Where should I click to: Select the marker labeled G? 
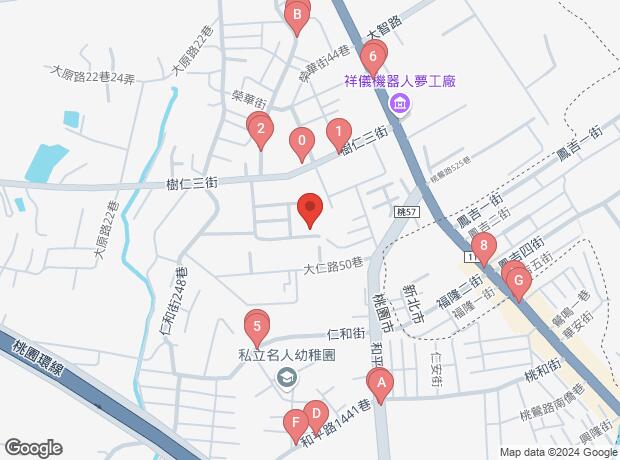point(517,281)
